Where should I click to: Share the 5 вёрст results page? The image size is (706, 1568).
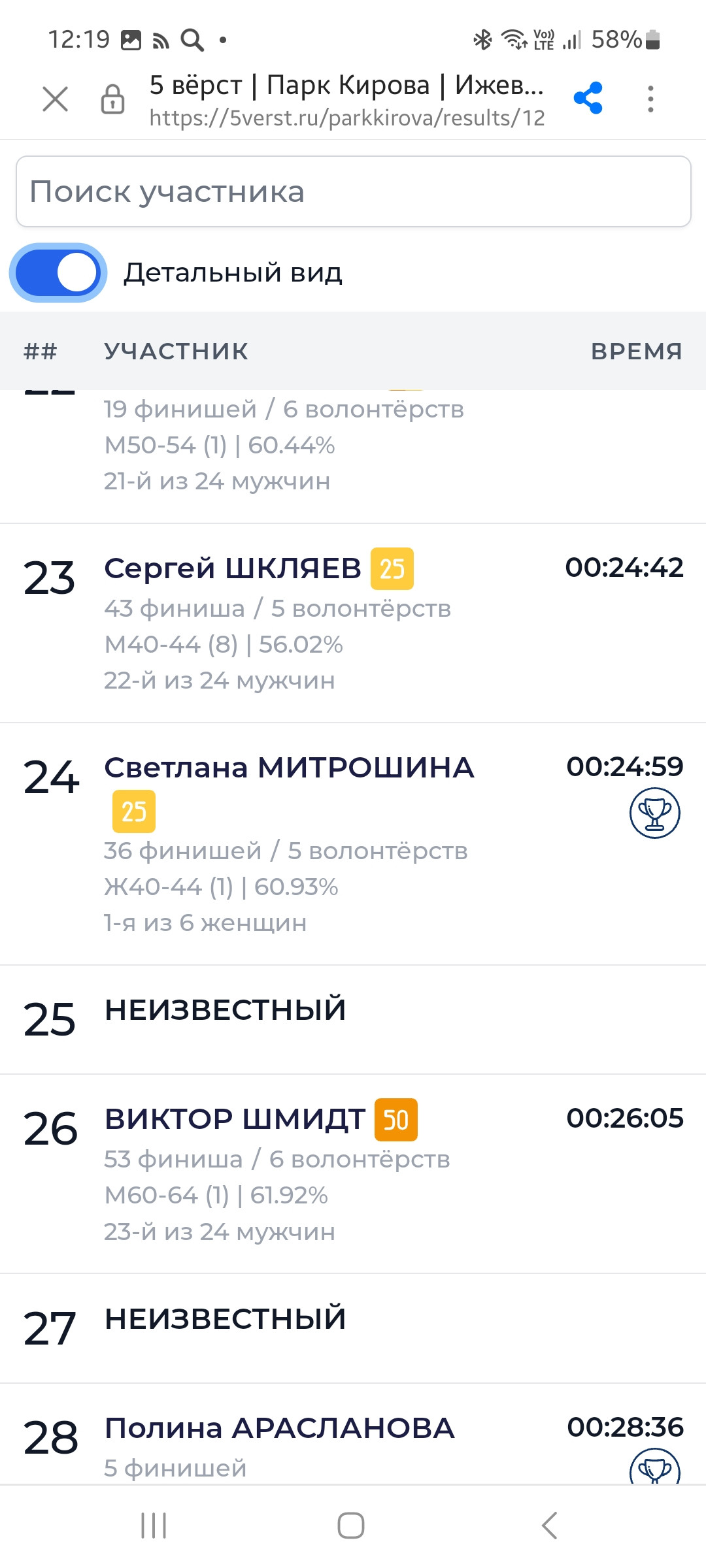[588, 99]
